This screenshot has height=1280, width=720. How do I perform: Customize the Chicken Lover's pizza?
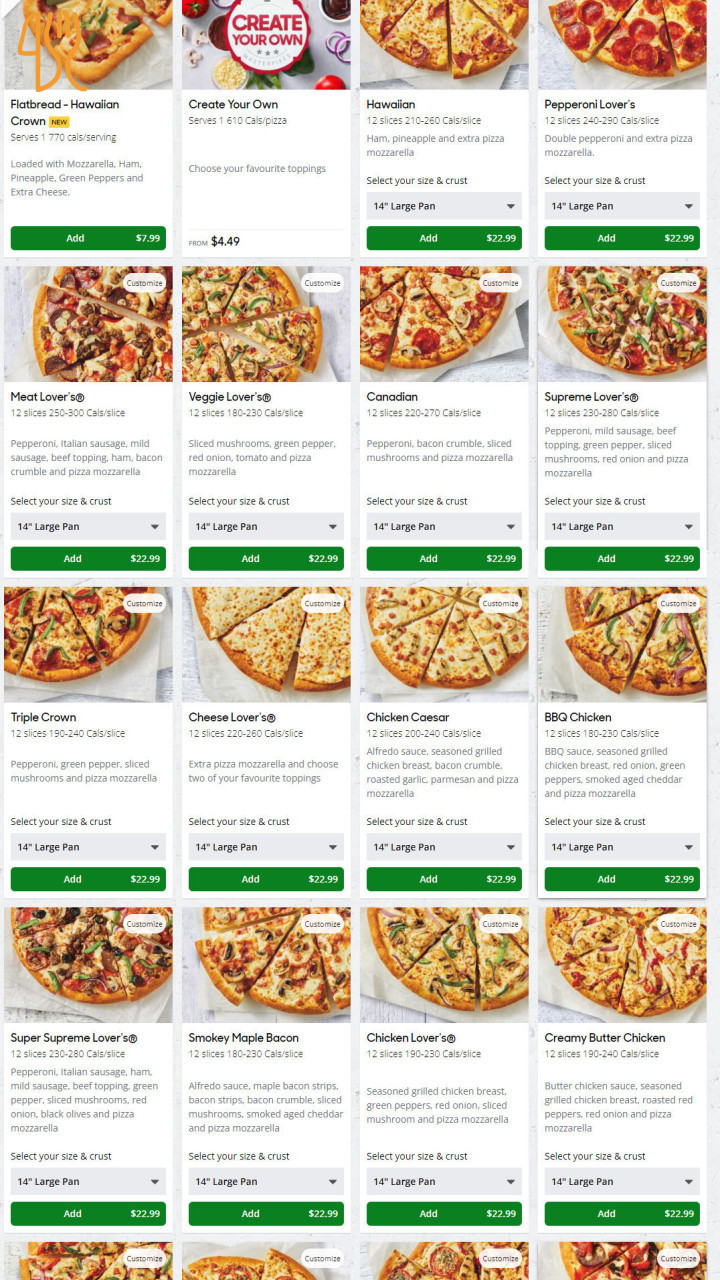tap(500, 924)
